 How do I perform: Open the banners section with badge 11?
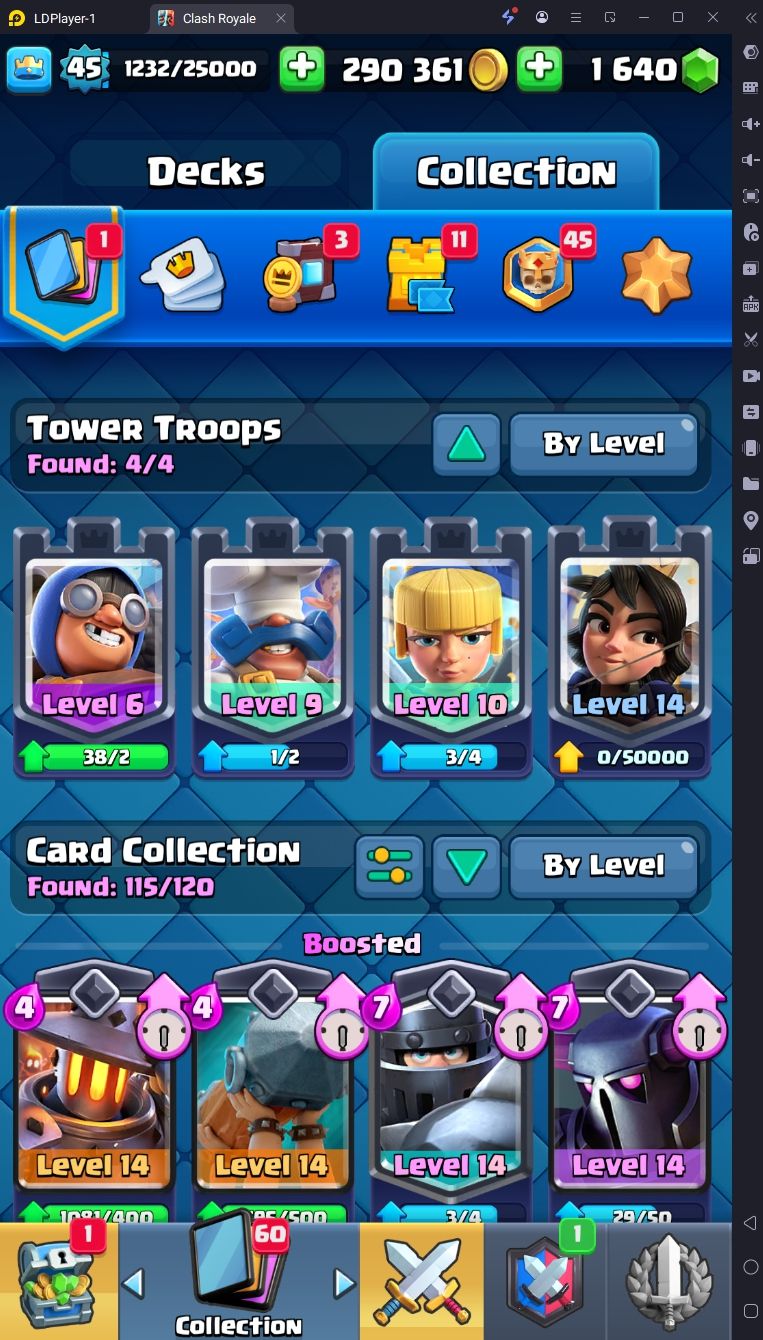click(x=420, y=275)
